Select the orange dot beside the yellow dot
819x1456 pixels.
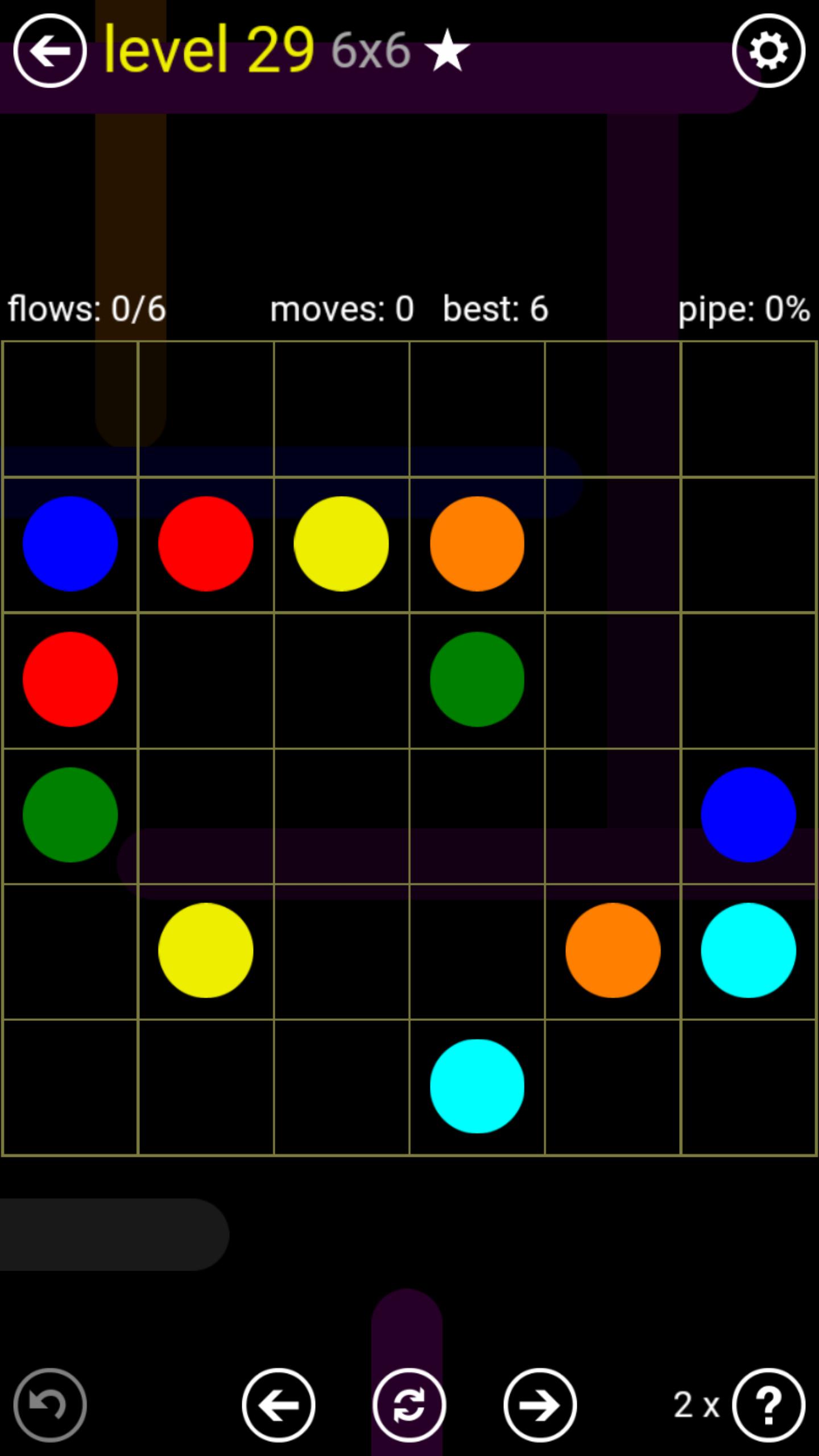[477, 544]
